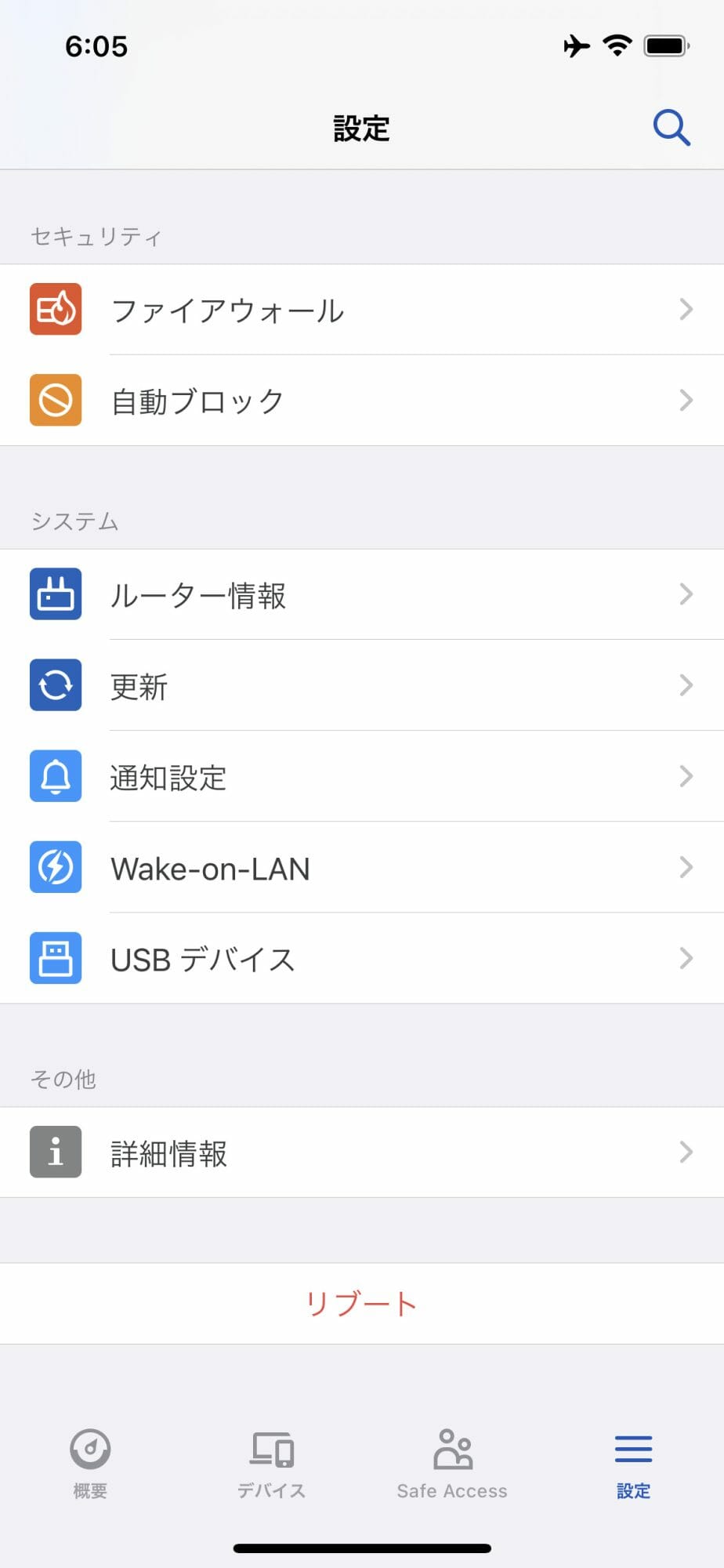
Task: Switch to the デバイス tab
Action: tap(271, 1464)
